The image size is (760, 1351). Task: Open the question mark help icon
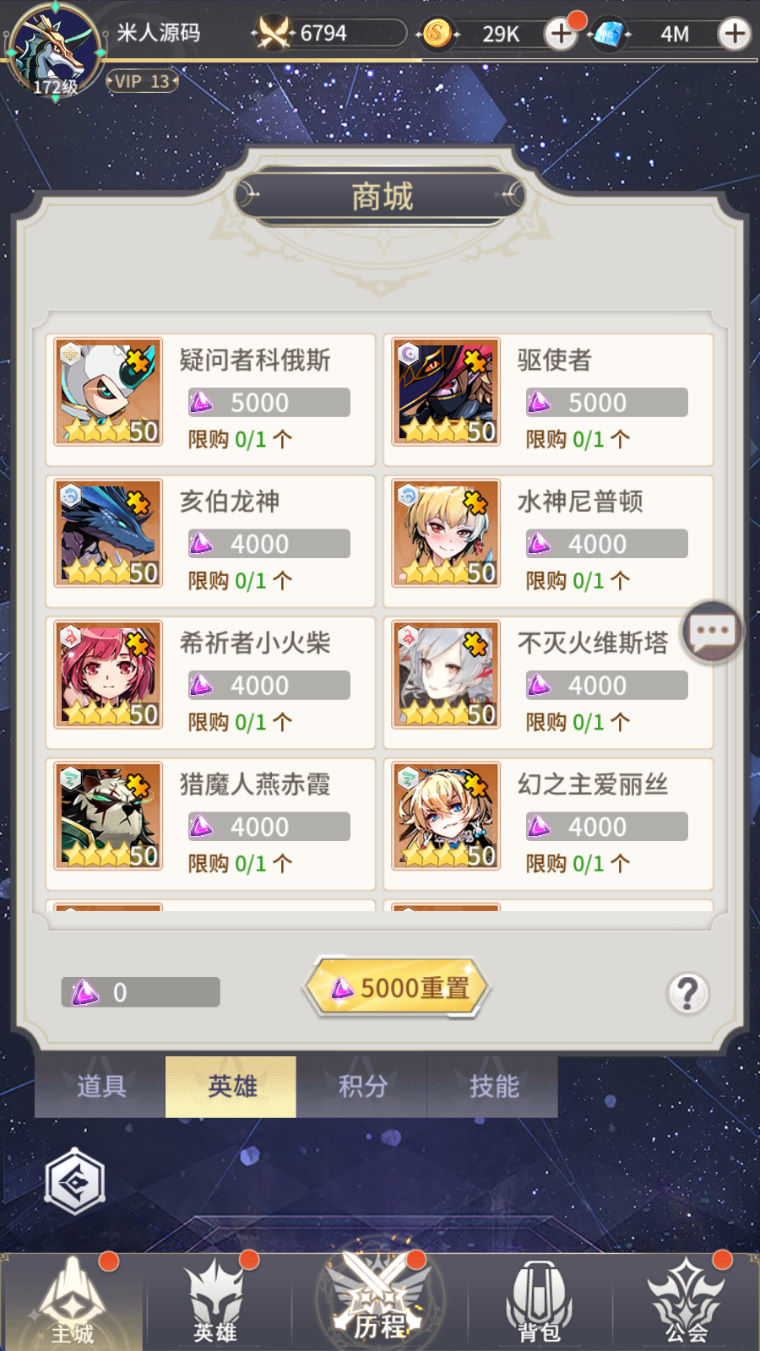click(688, 993)
